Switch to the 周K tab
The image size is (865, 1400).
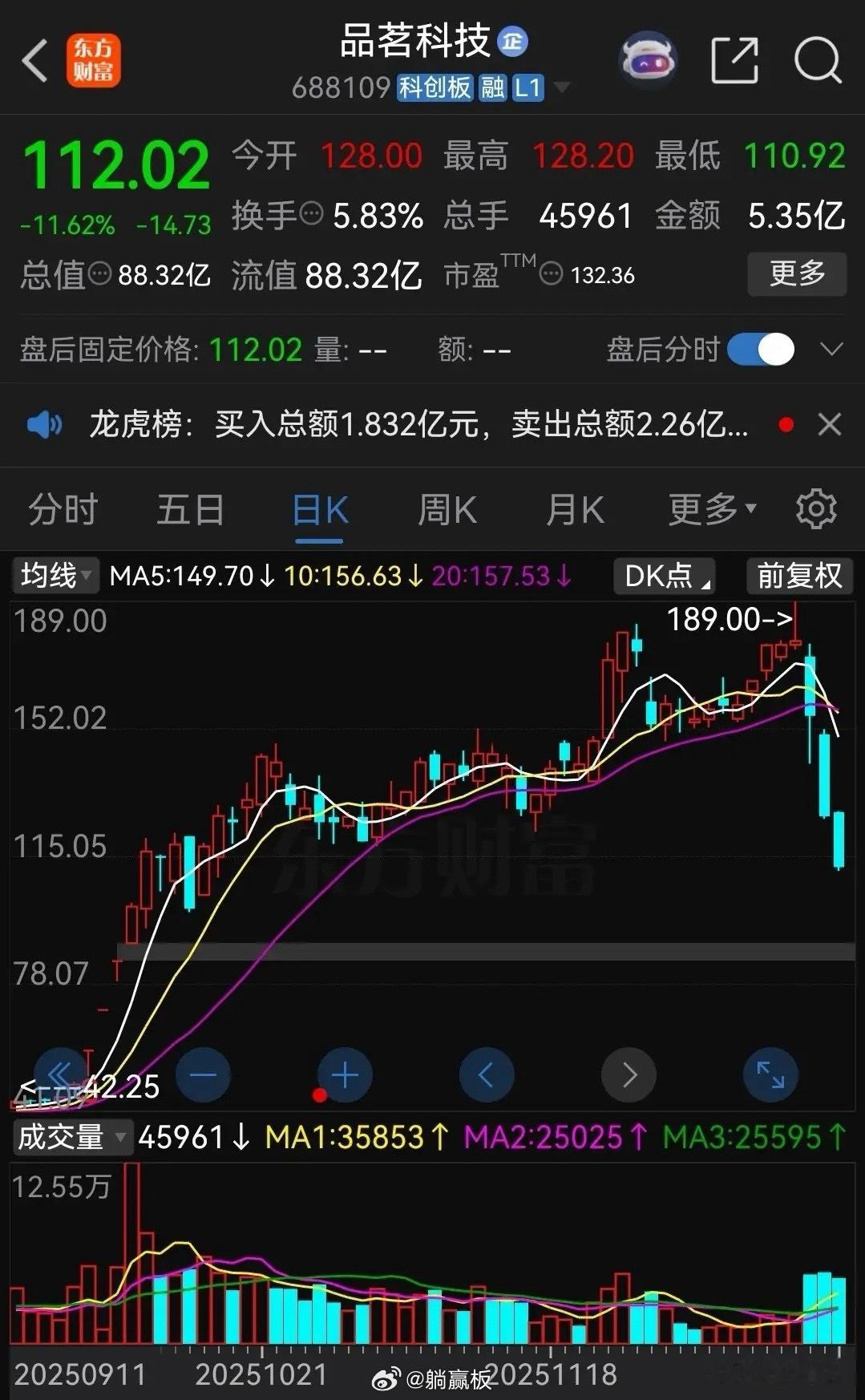pyautogui.click(x=447, y=508)
